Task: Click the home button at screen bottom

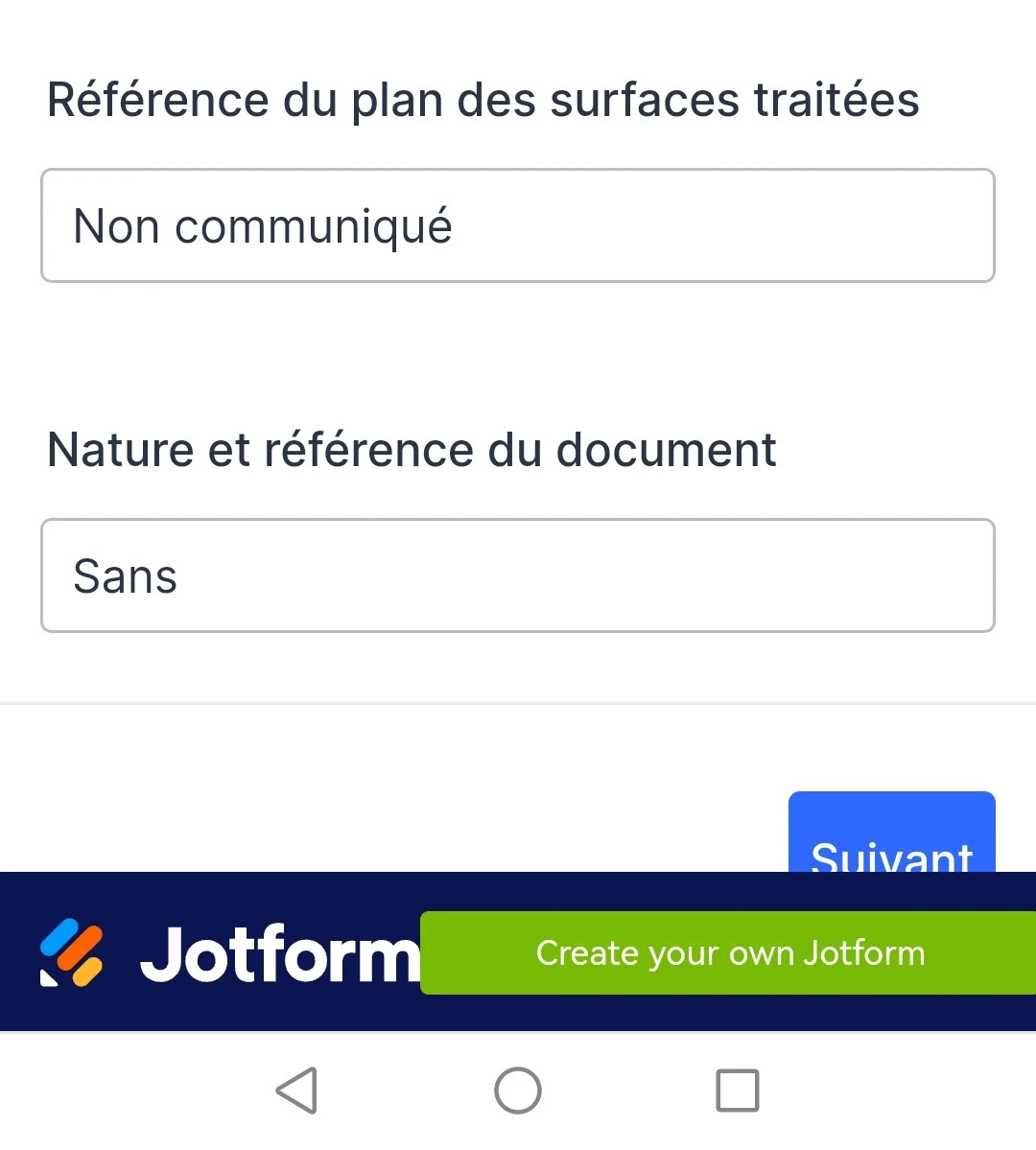Action: 517,1090
